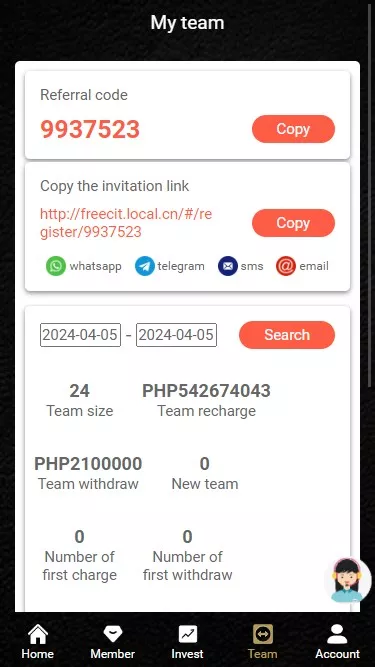Share the invite via telegram
375x667 pixels.
click(x=170, y=266)
